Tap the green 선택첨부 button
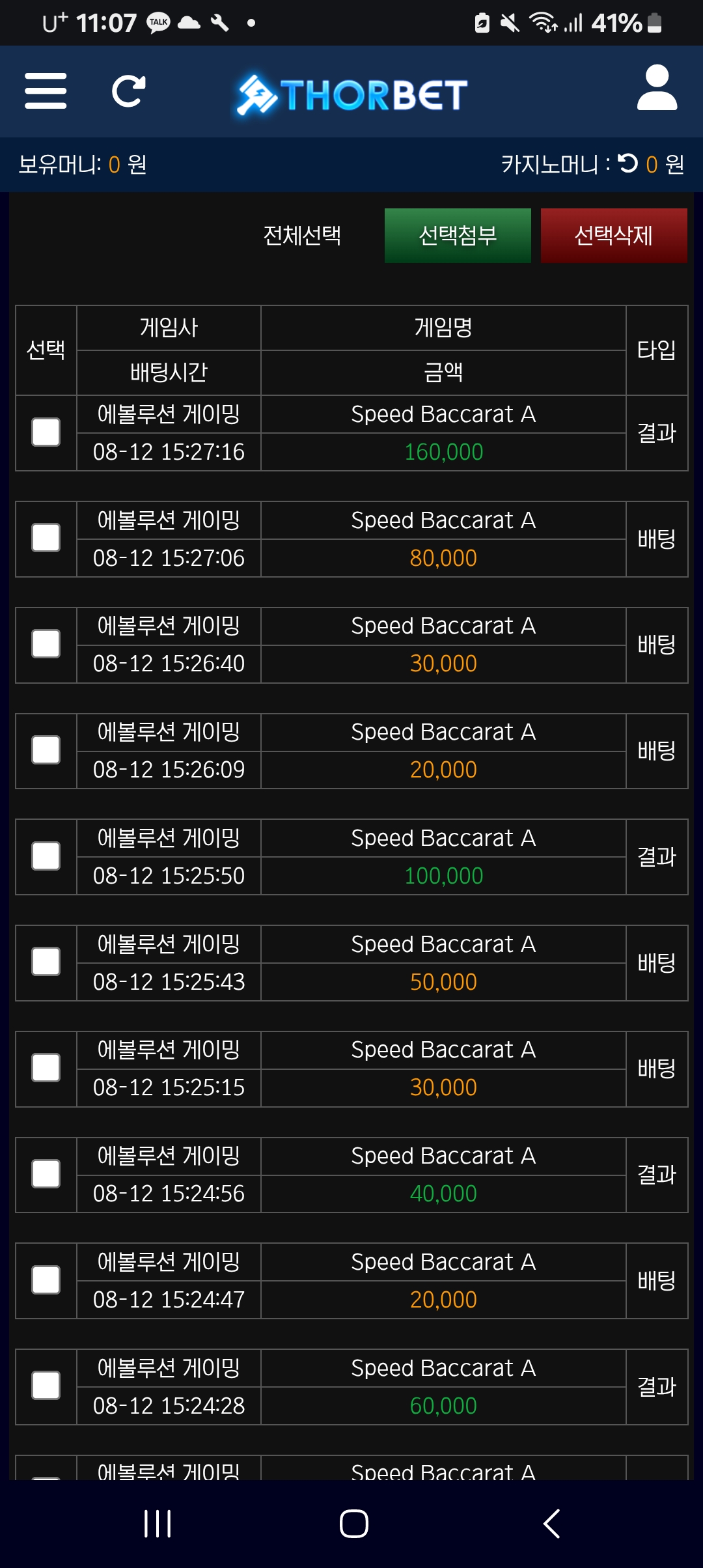Image resolution: width=703 pixels, height=1568 pixels. 458,236
